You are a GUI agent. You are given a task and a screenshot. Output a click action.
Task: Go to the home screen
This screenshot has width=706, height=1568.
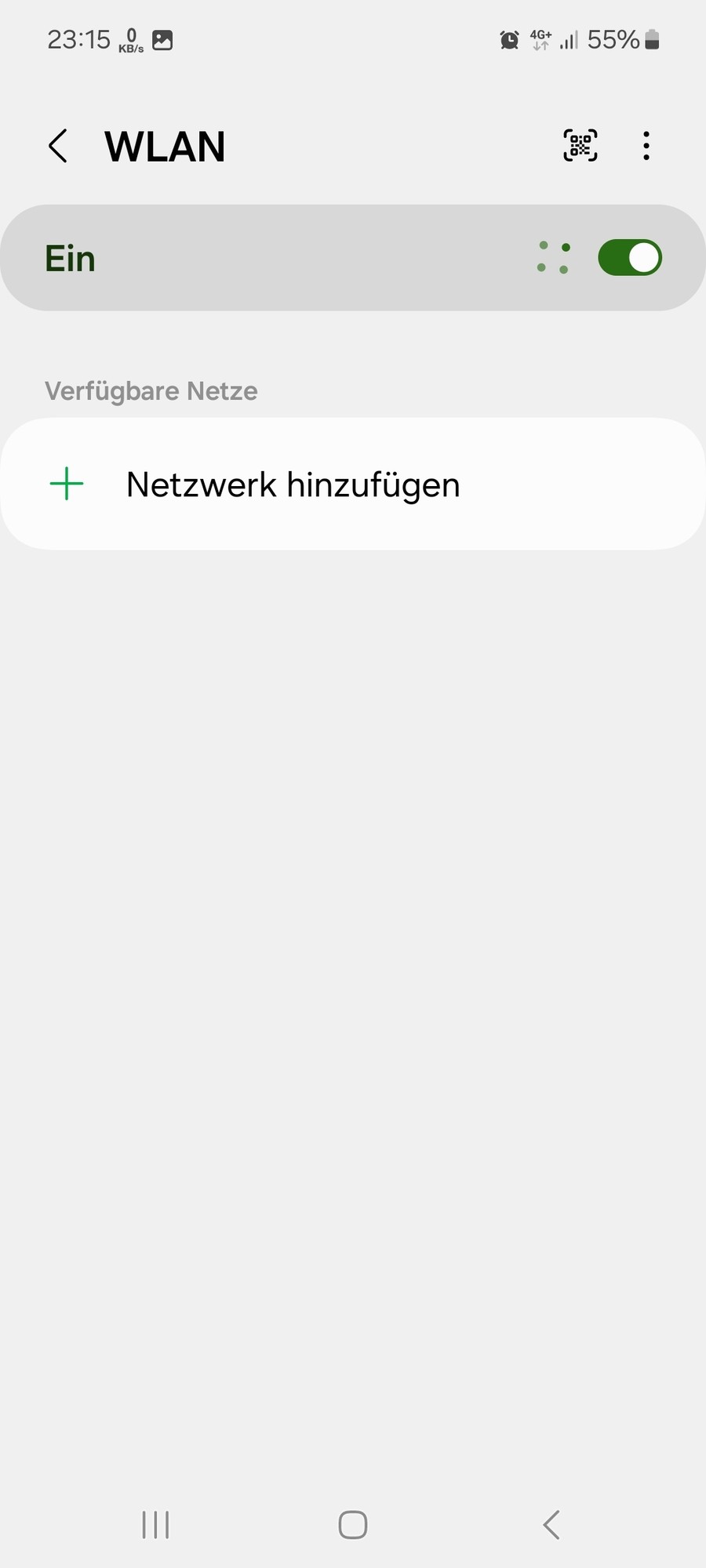tap(353, 1525)
